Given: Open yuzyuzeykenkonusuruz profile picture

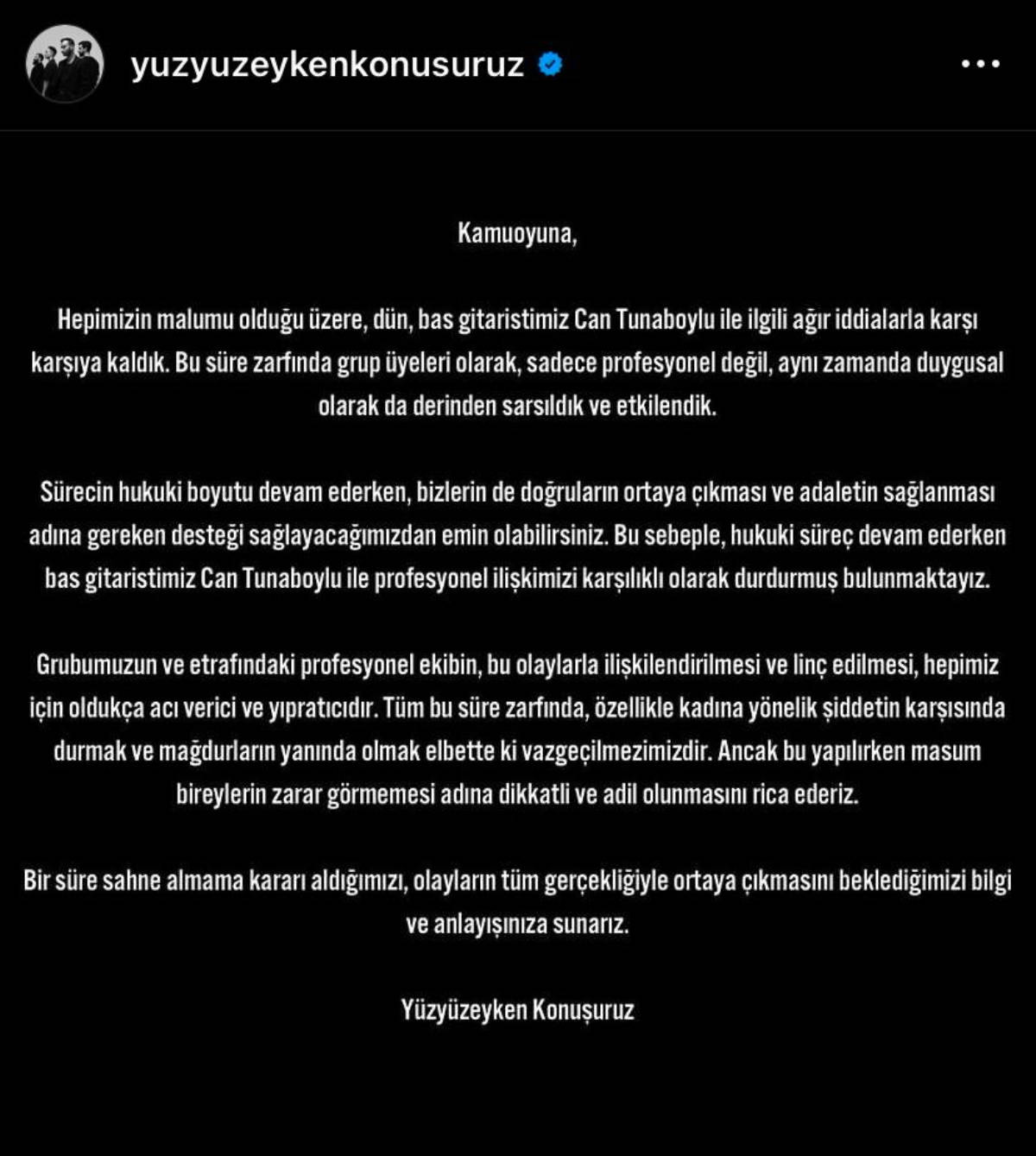Looking at the screenshot, I should click(65, 64).
